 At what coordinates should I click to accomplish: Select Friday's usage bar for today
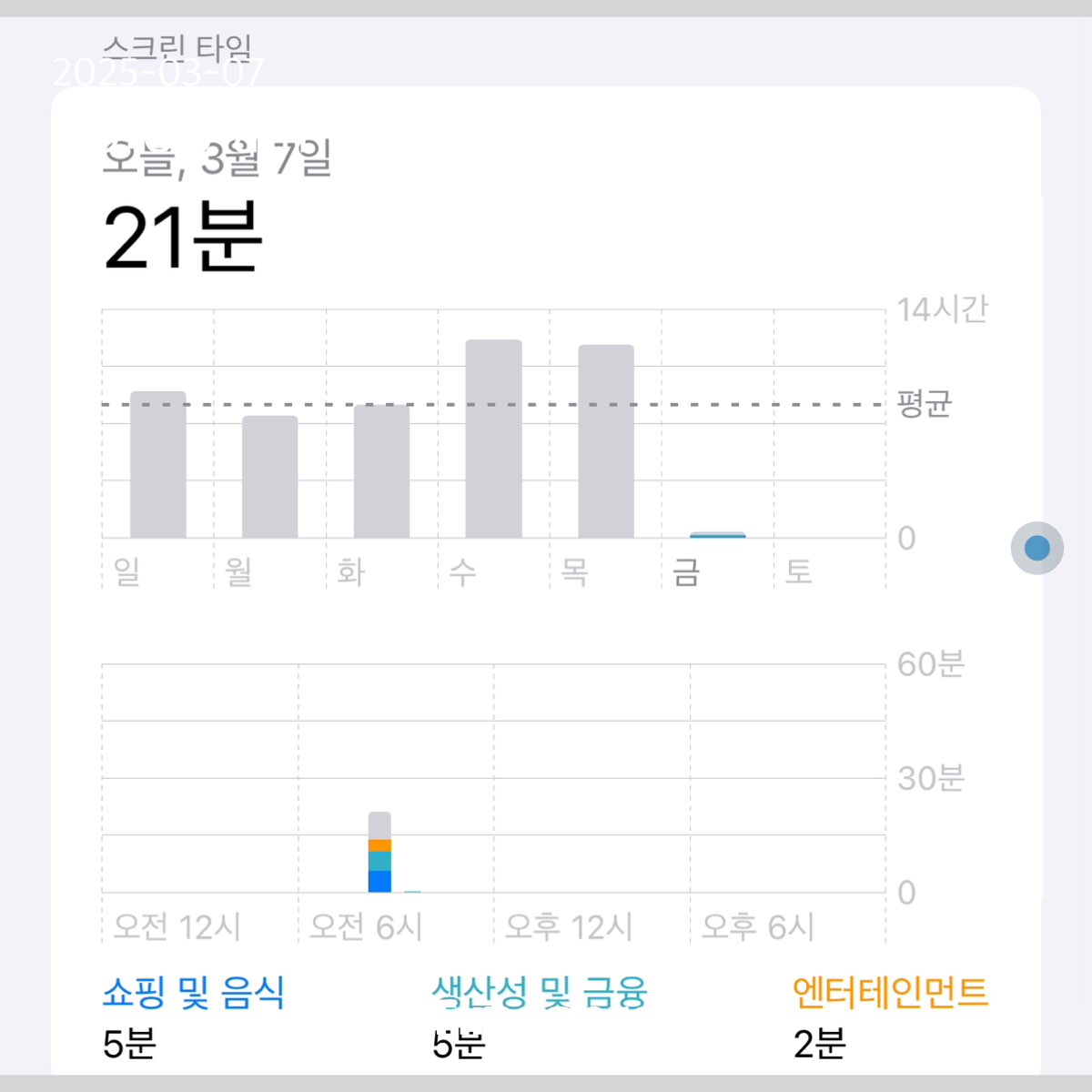718,535
